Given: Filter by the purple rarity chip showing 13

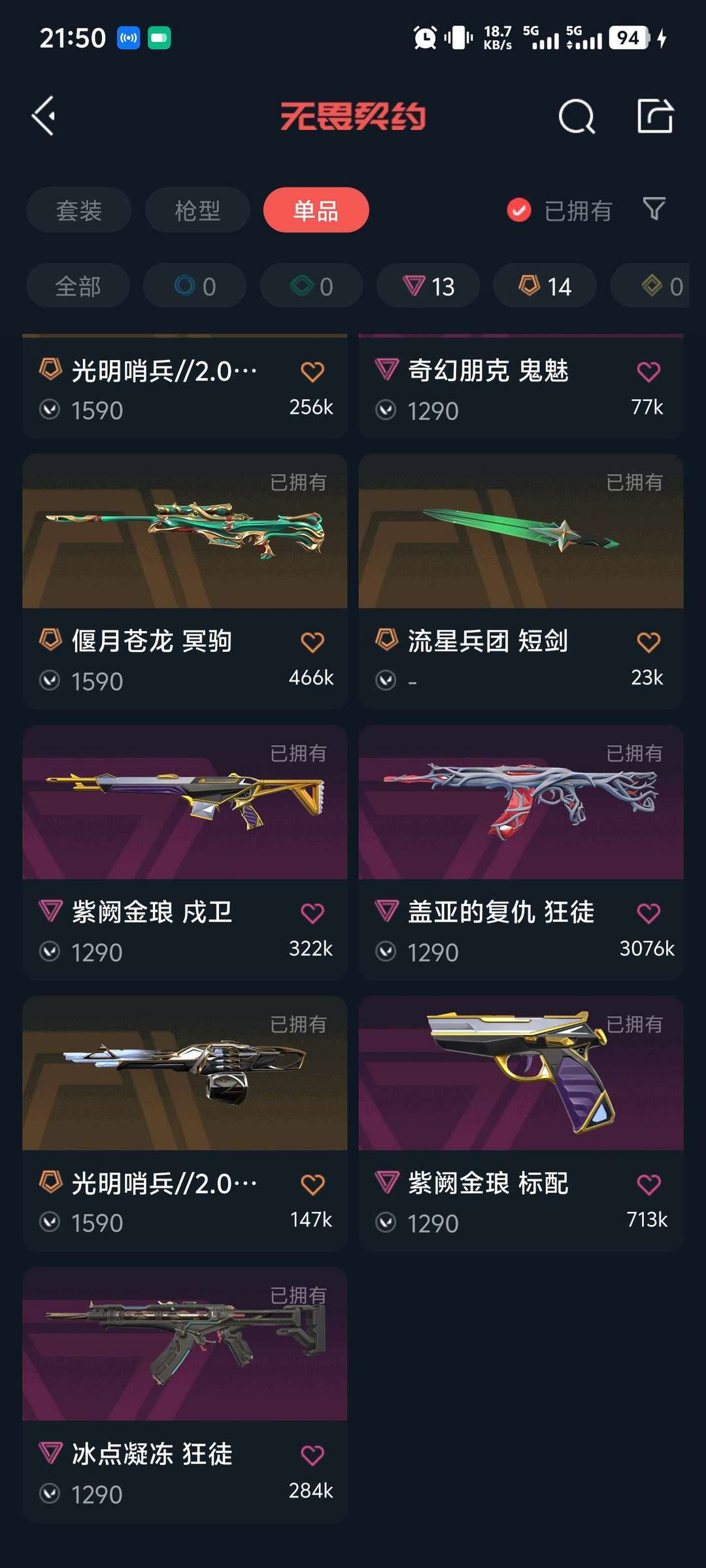Looking at the screenshot, I should (x=428, y=286).
